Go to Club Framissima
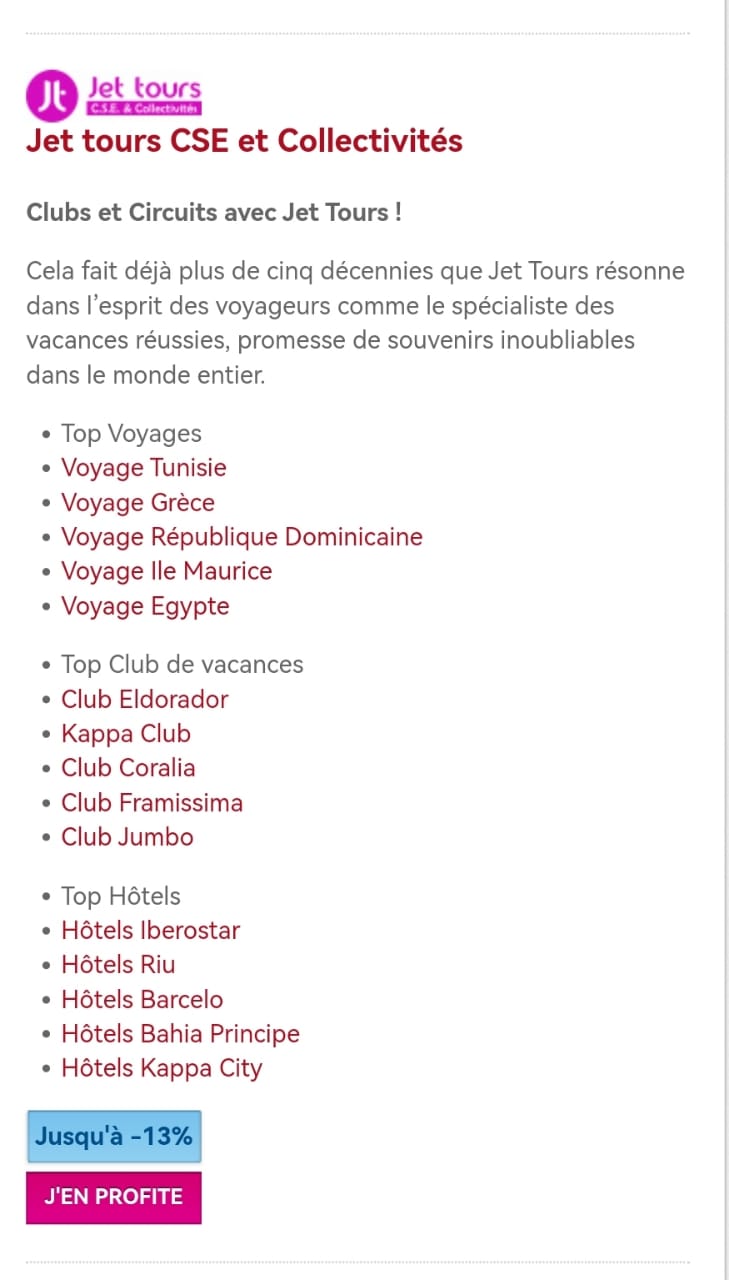Image resolution: width=729 pixels, height=1280 pixels. point(152,803)
